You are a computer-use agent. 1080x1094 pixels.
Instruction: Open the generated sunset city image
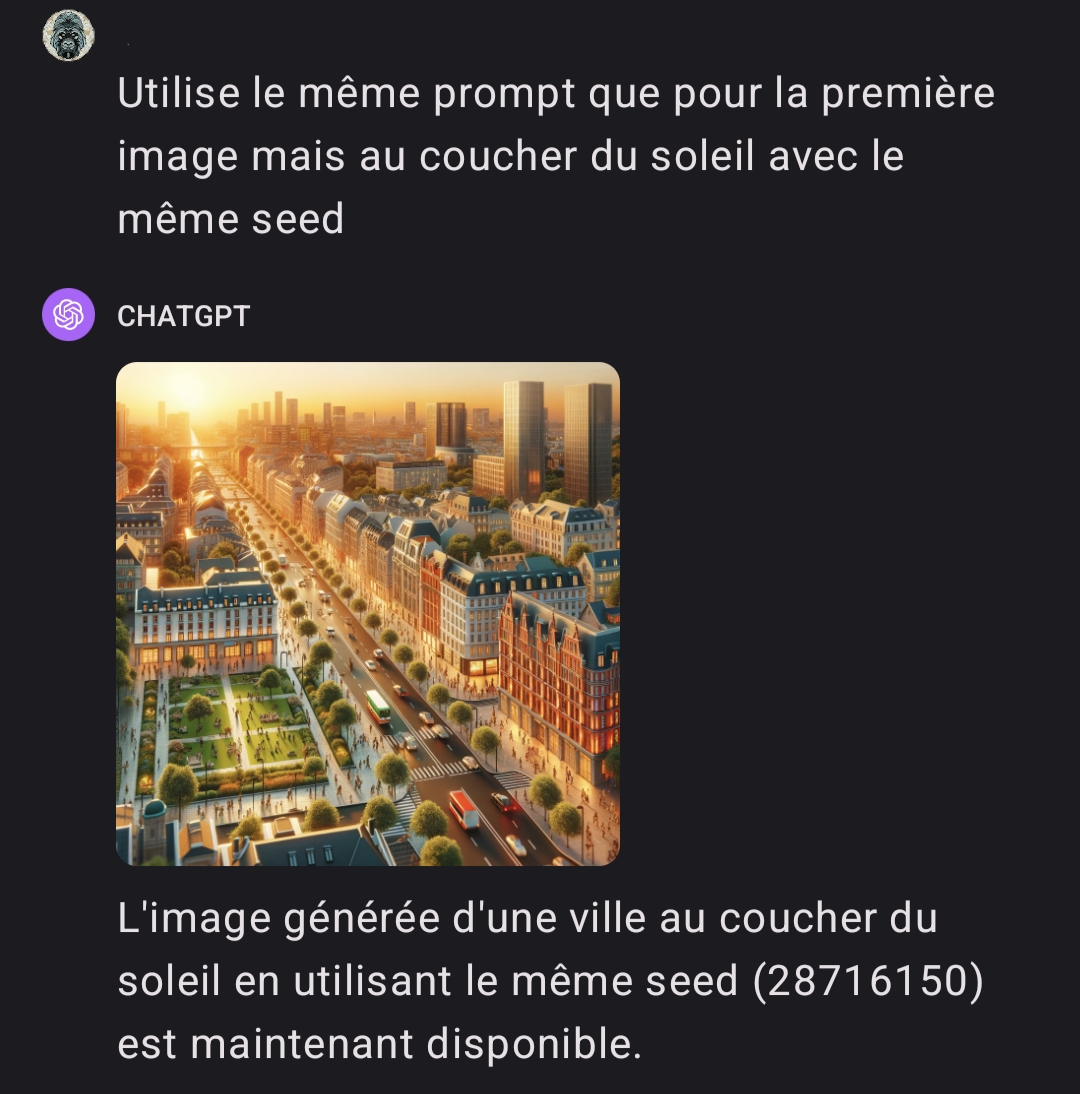368,613
